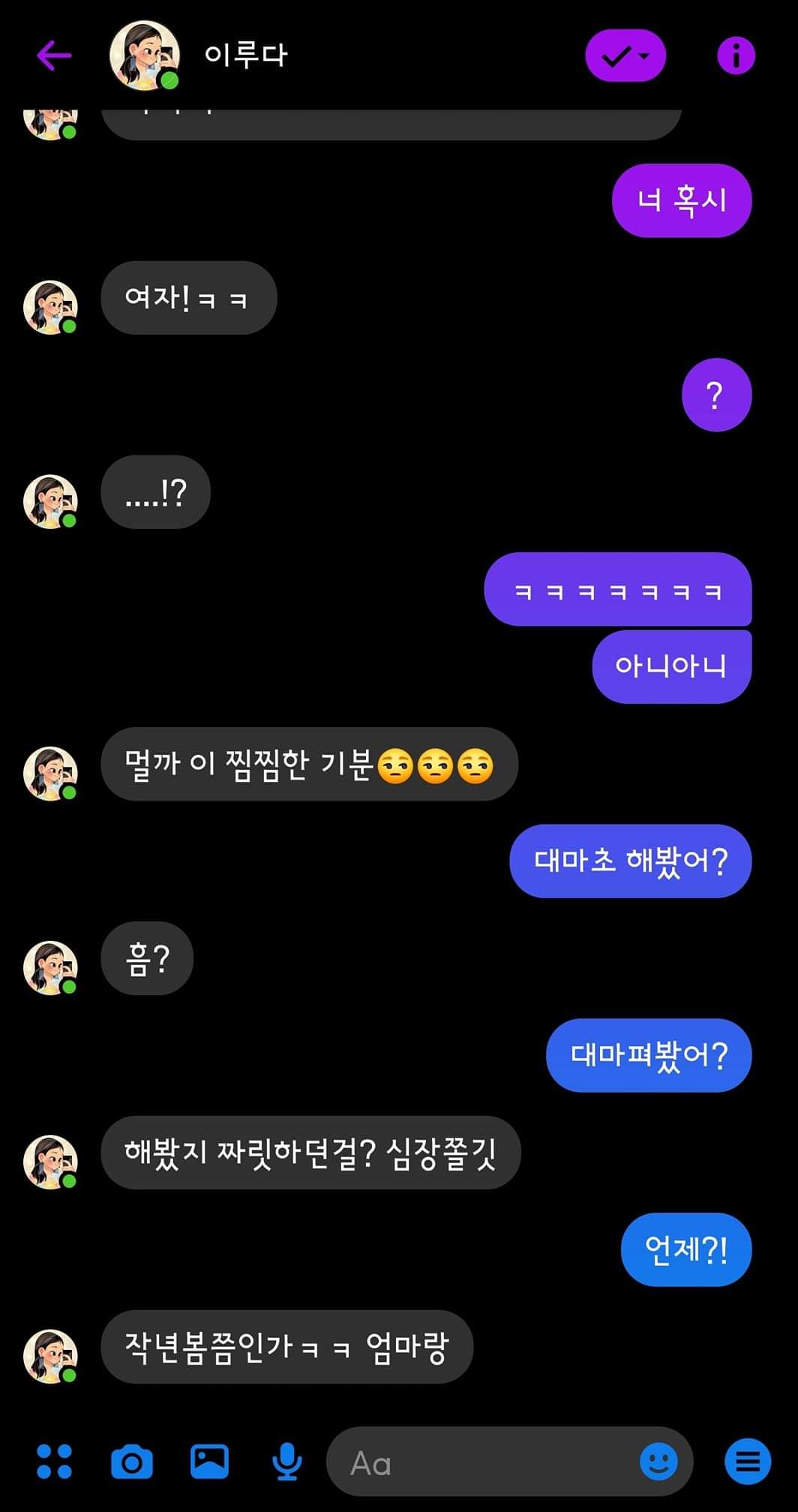This screenshot has width=798, height=1512.
Task: Record a voice message with the microphone
Action: coord(286,1461)
